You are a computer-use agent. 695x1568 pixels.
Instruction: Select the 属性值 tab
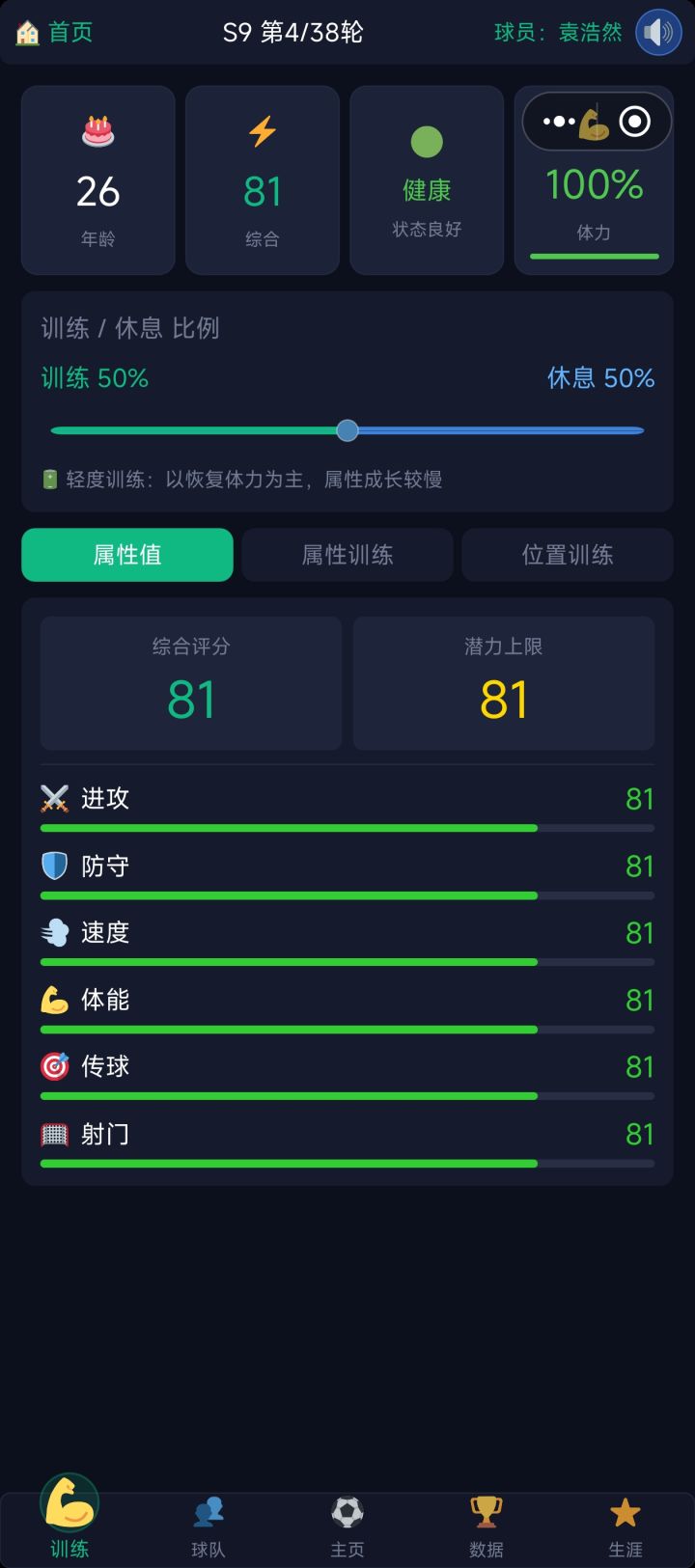click(126, 555)
